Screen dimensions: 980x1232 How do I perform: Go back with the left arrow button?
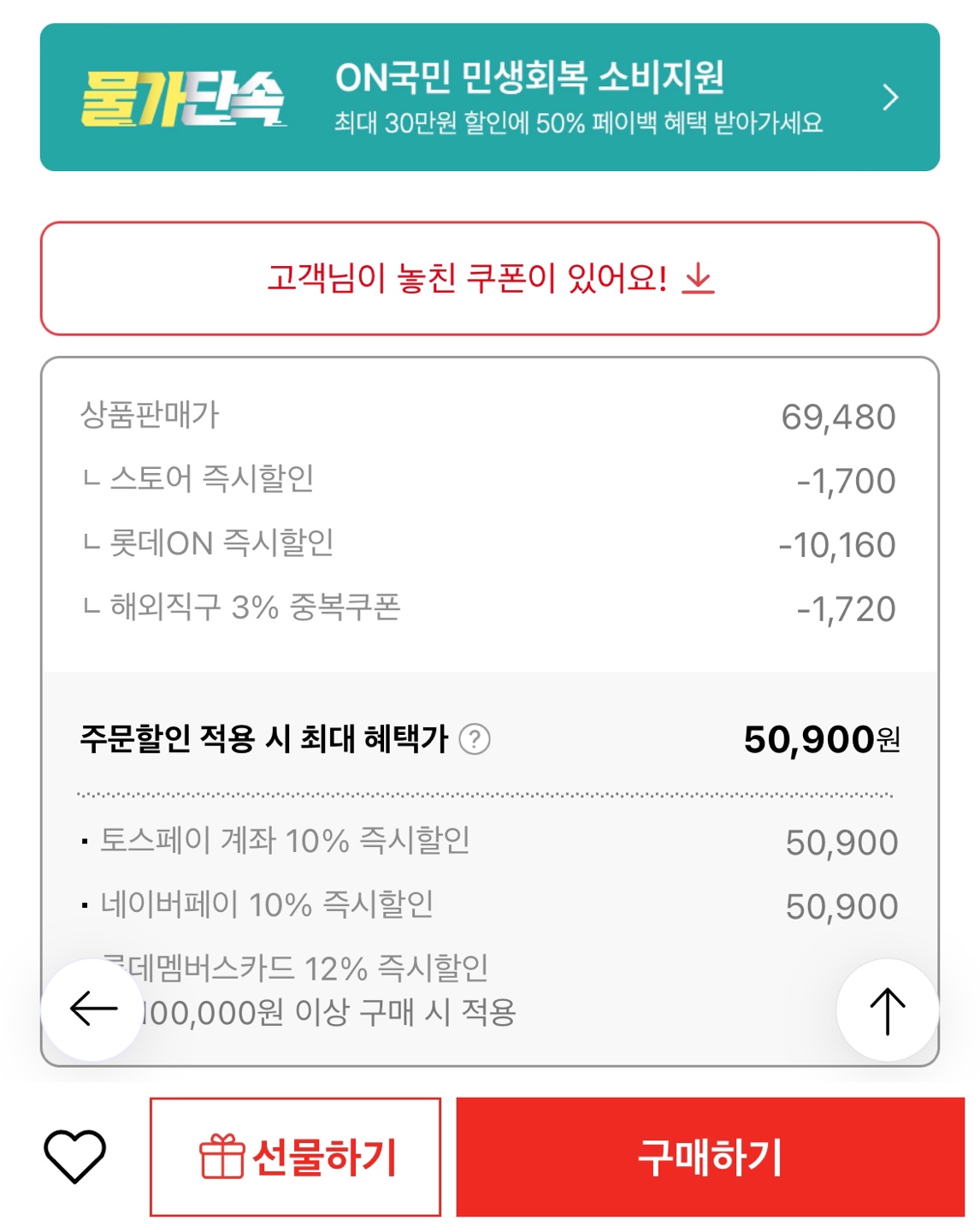coord(92,1010)
